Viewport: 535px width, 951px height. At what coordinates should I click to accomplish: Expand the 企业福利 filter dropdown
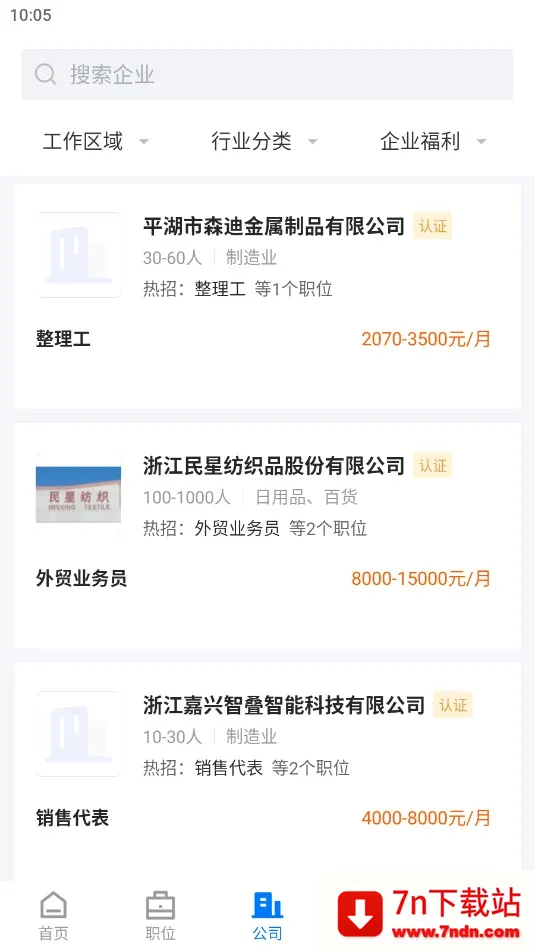pos(433,141)
